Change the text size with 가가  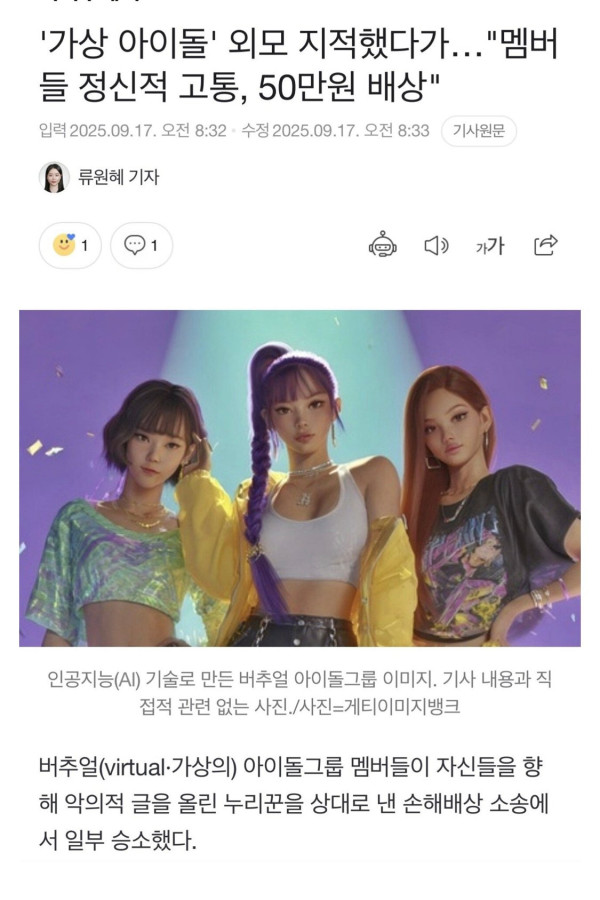[490, 246]
